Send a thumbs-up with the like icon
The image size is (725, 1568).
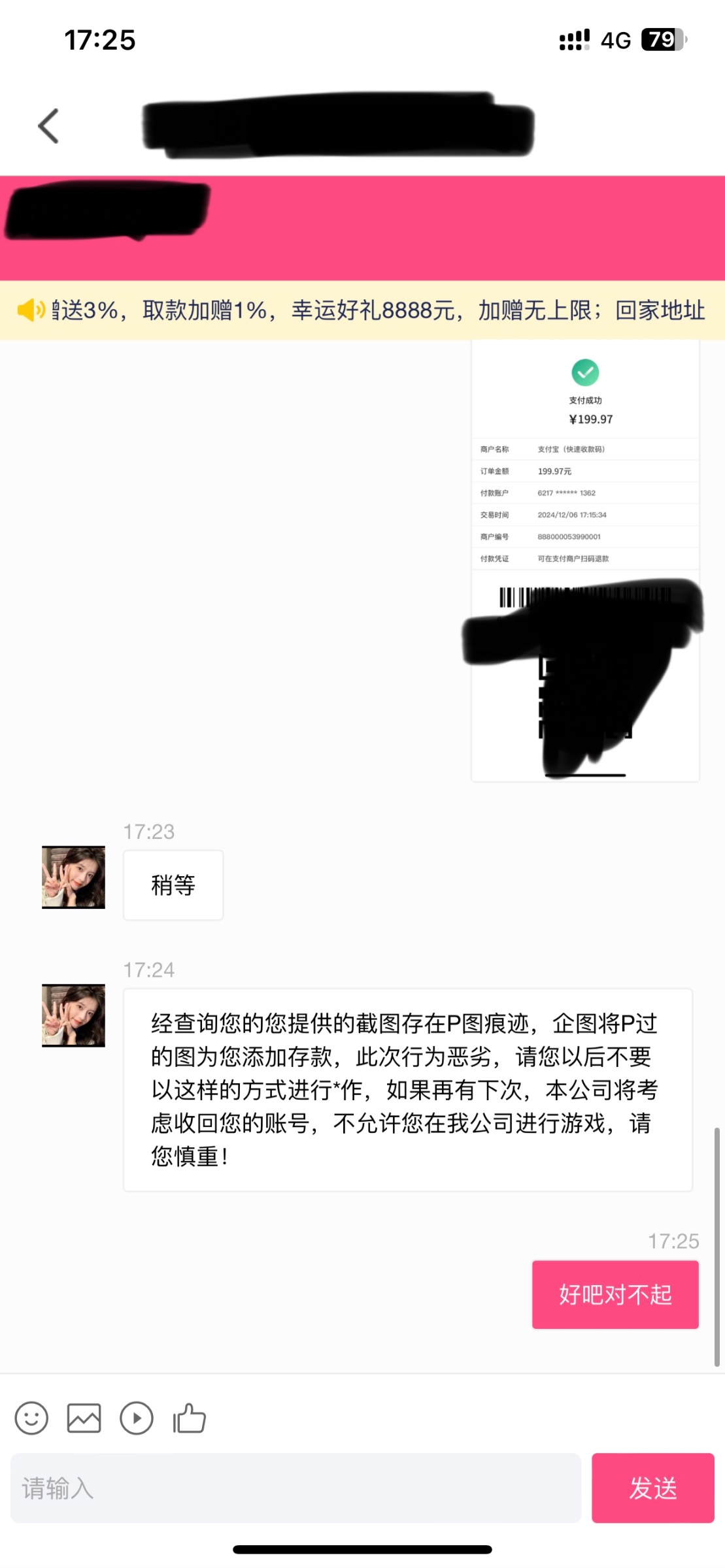(190, 1418)
